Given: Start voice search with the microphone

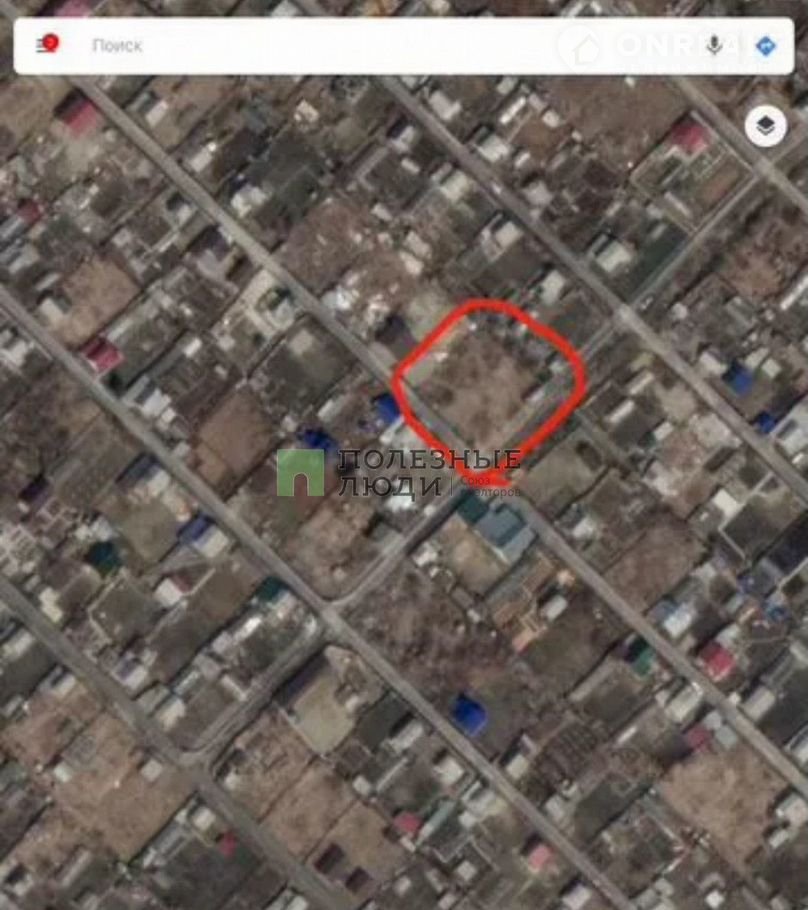Looking at the screenshot, I should pyautogui.click(x=714, y=45).
